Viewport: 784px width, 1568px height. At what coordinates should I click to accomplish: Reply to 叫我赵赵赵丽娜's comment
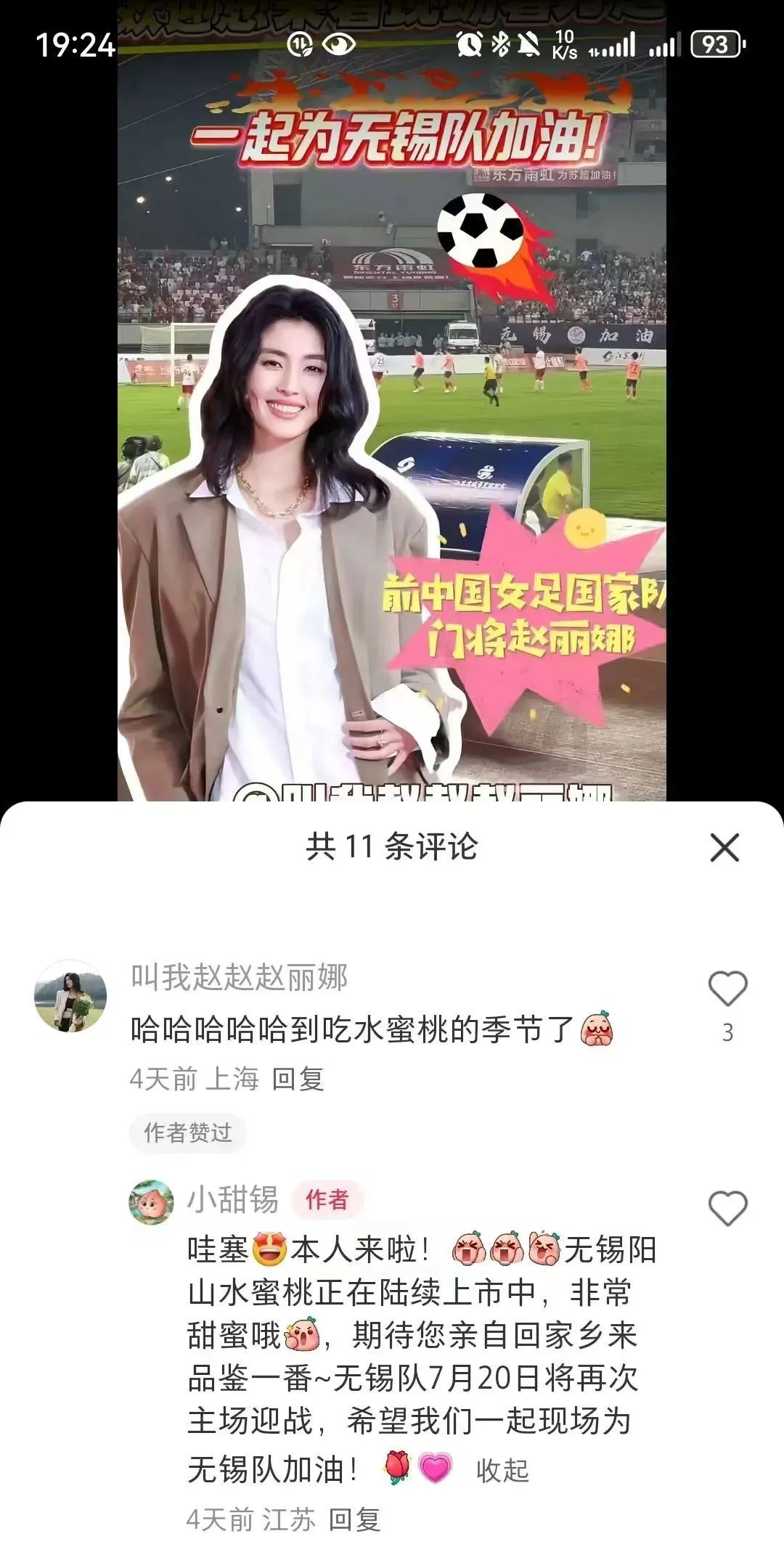298,1079
